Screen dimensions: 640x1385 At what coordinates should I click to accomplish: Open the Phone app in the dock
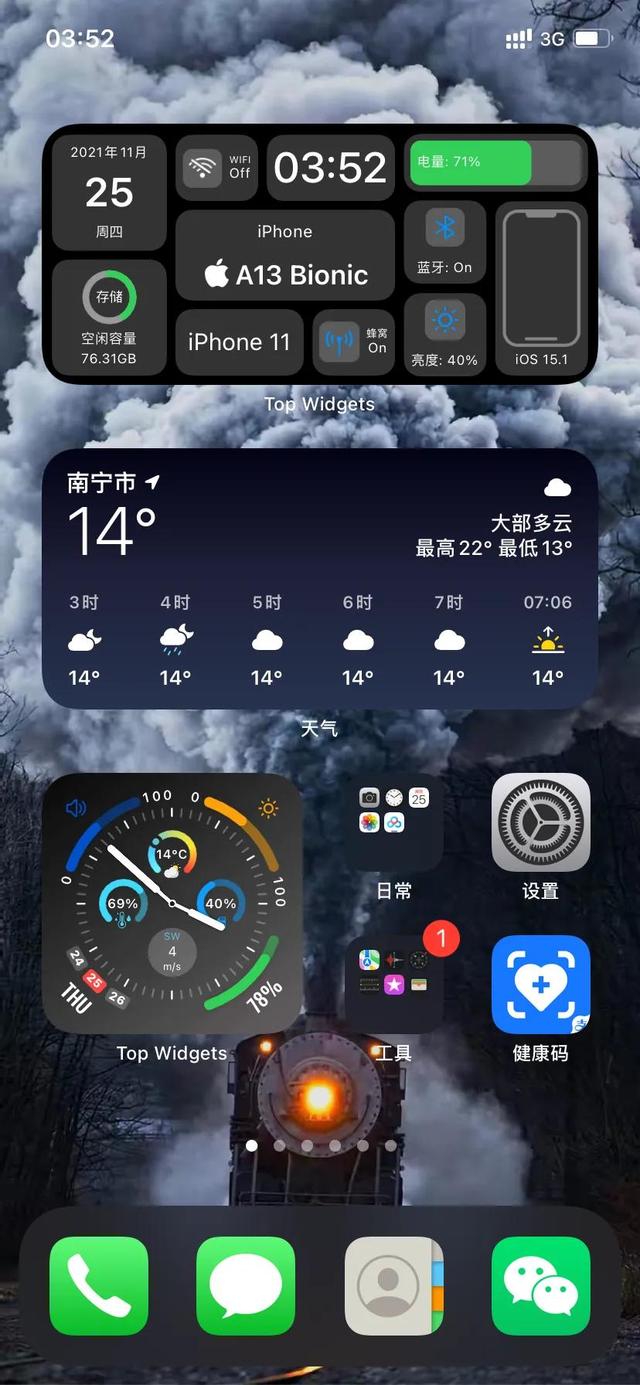click(x=99, y=1285)
